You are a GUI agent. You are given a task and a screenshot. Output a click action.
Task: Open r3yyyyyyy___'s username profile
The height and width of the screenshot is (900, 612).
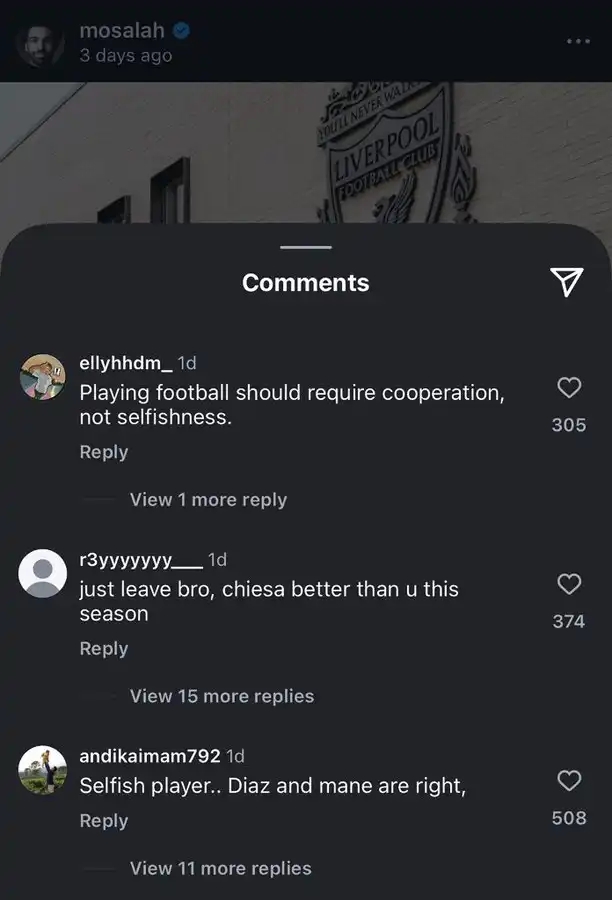(140, 559)
